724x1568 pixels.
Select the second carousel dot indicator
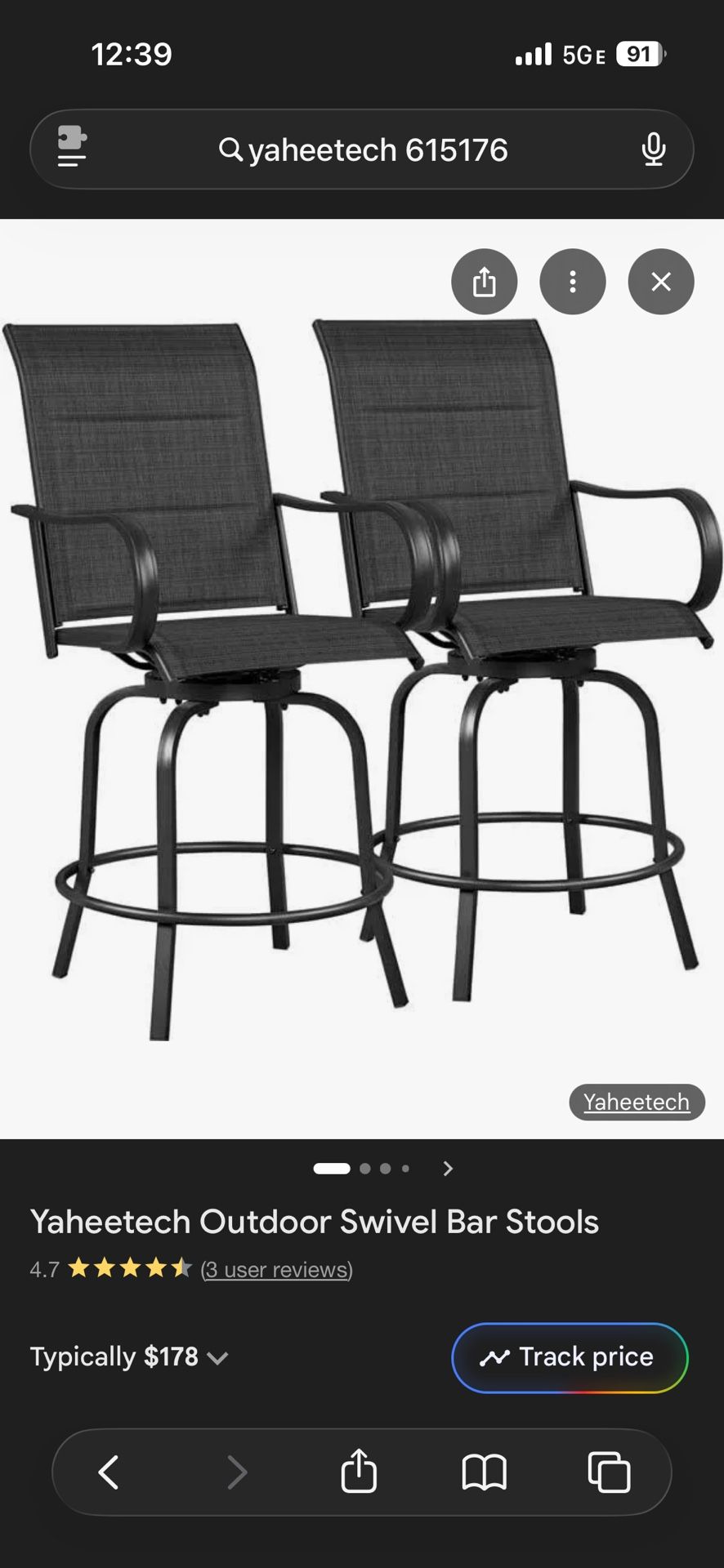click(365, 1168)
